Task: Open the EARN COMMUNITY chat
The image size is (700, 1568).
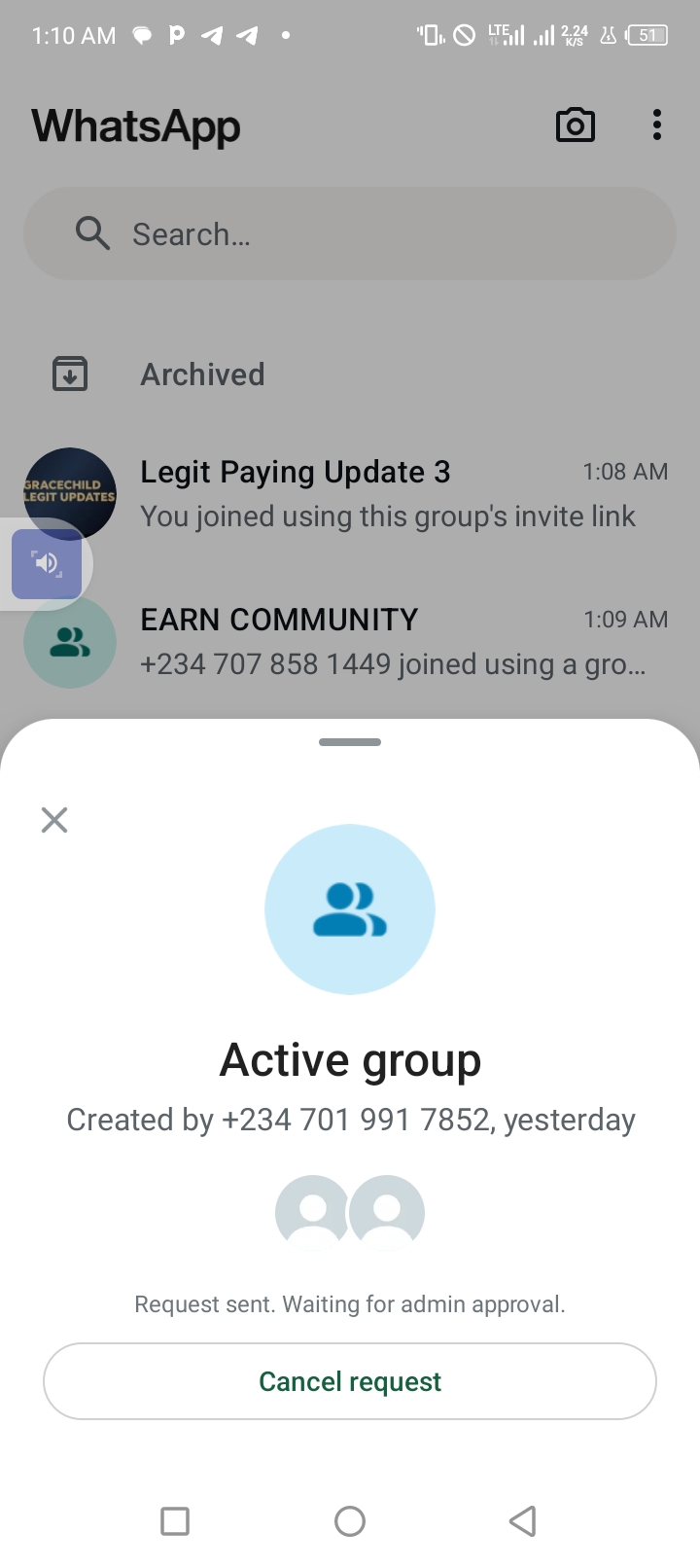Action: (389, 642)
